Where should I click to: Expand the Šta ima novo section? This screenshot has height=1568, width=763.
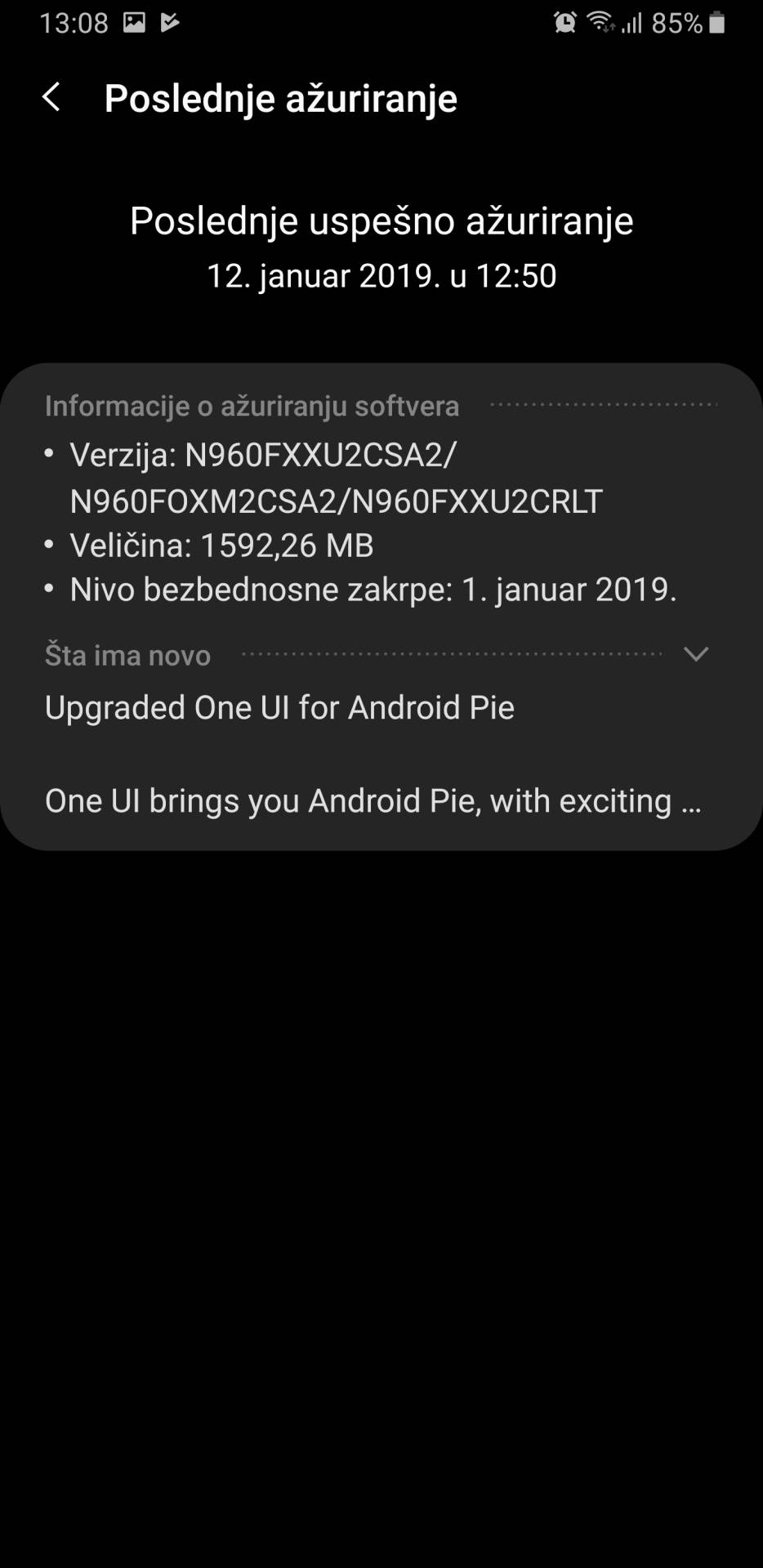click(695, 654)
